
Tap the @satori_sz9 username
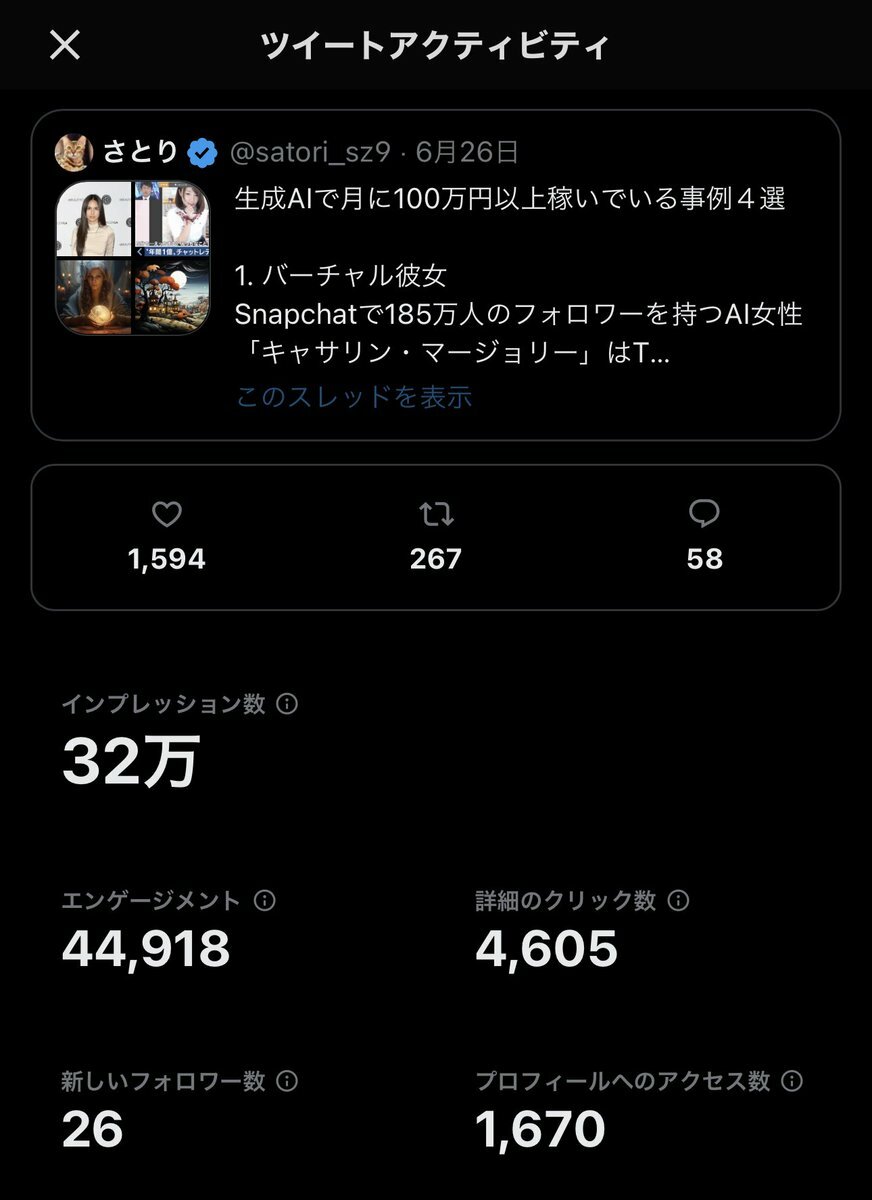click(x=310, y=153)
